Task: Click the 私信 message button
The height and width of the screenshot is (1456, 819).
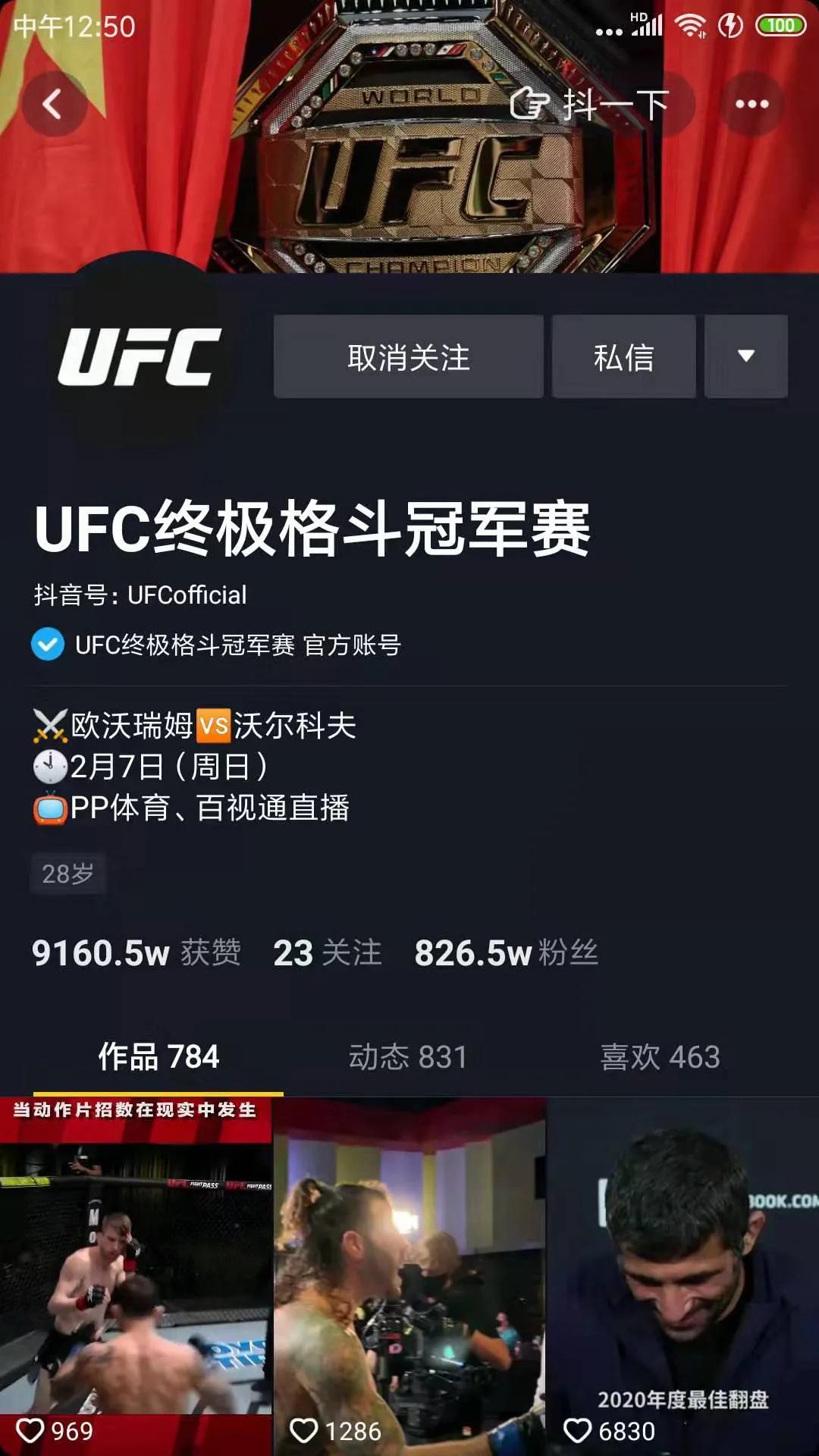Action: point(623,356)
